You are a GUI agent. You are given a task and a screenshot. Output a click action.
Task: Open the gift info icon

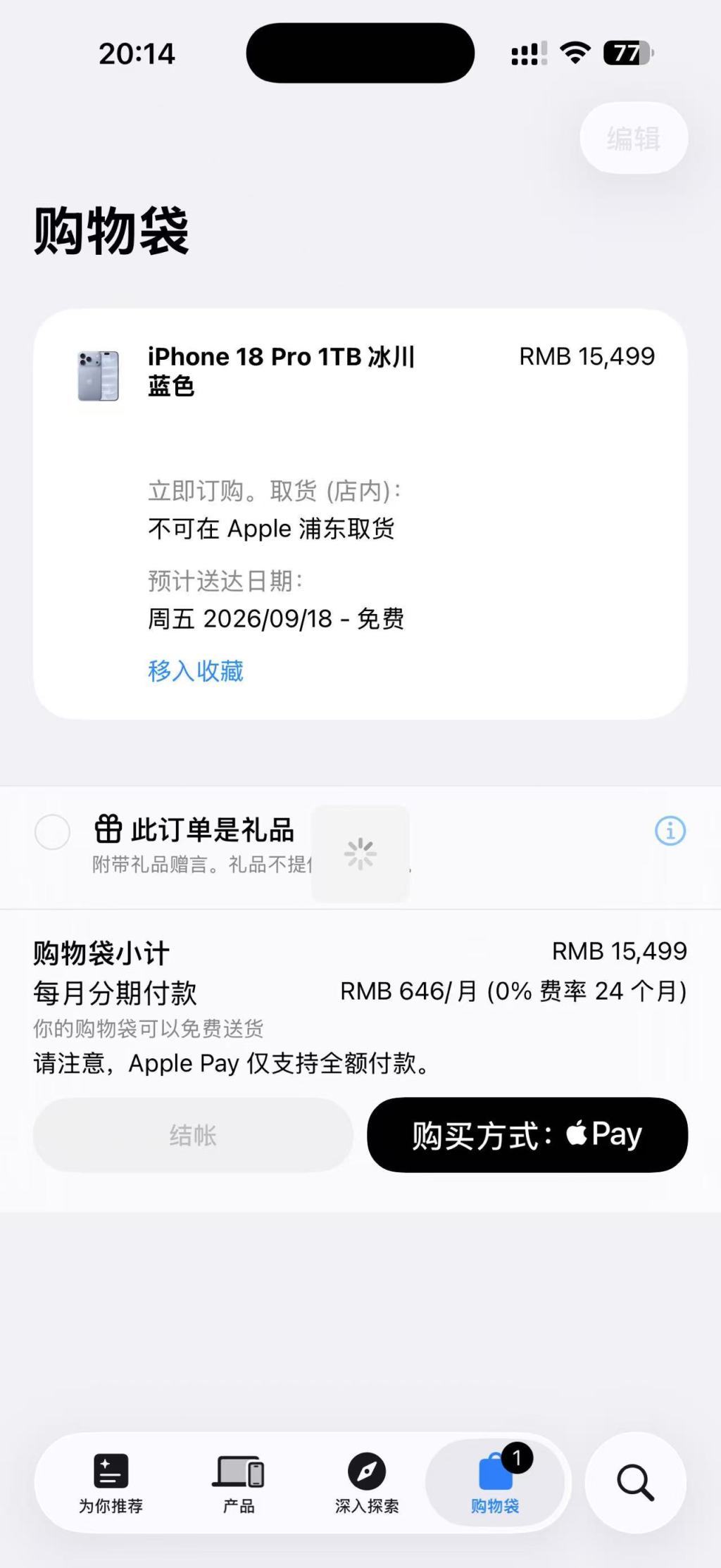click(670, 831)
